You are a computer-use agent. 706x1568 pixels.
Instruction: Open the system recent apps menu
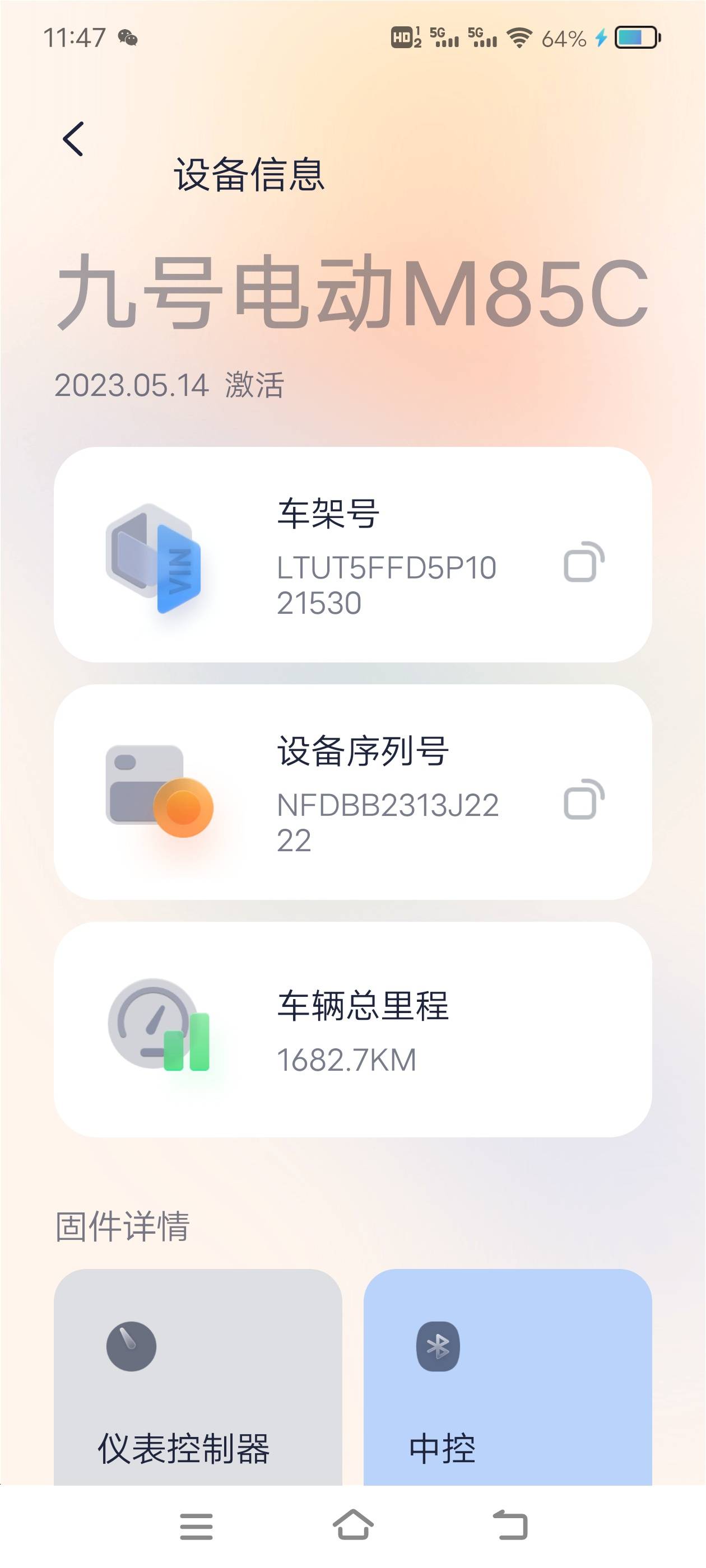point(196,1526)
